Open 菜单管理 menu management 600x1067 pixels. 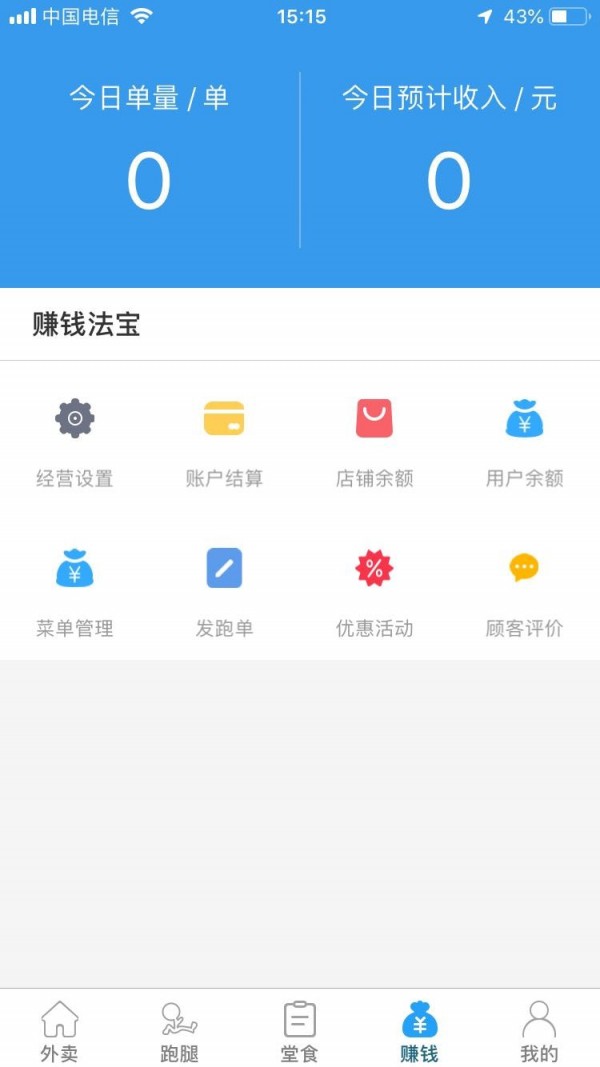[x=75, y=592]
